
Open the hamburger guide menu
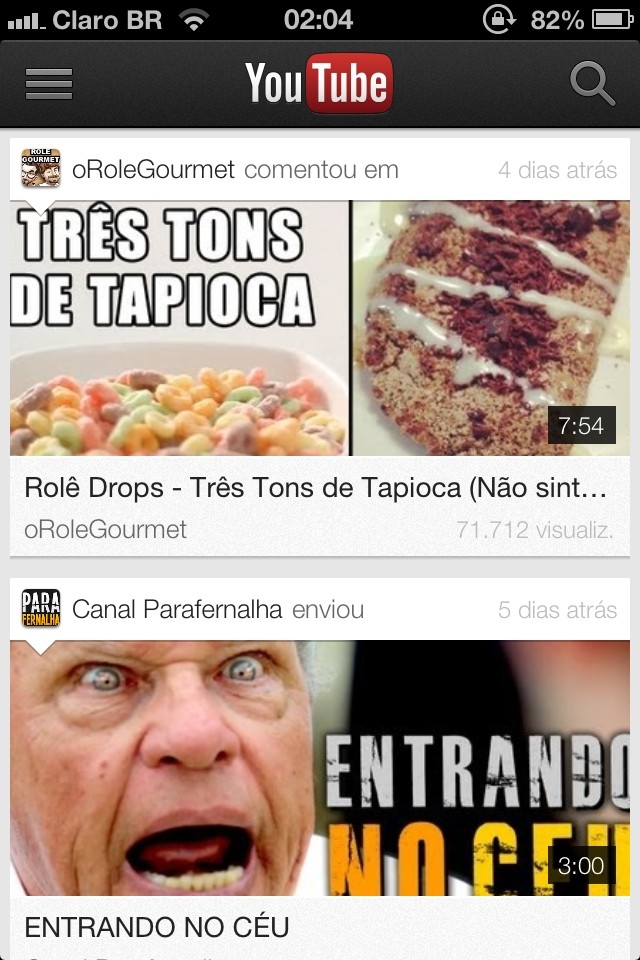point(49,84)
